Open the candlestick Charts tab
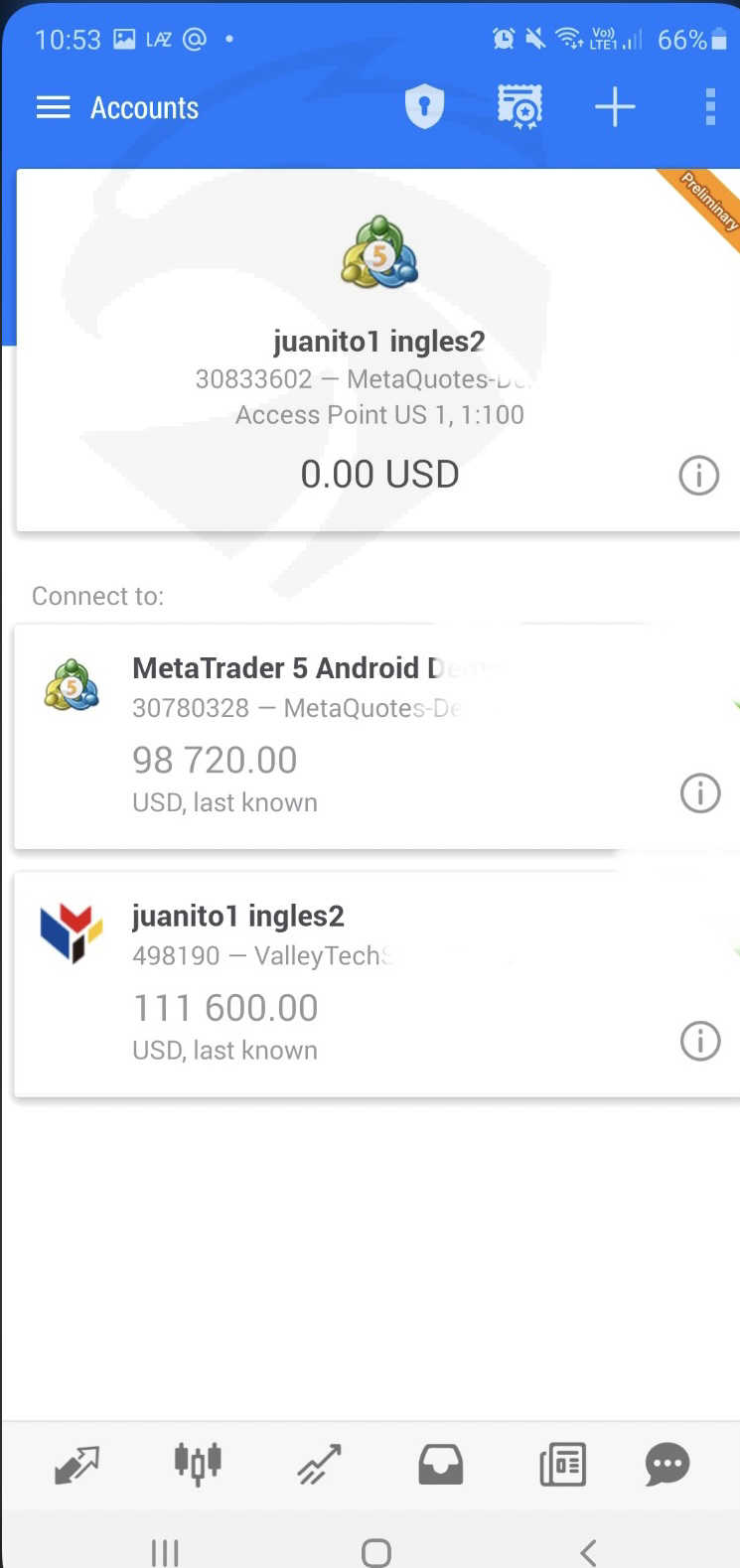 click(x=198, y=1465)
